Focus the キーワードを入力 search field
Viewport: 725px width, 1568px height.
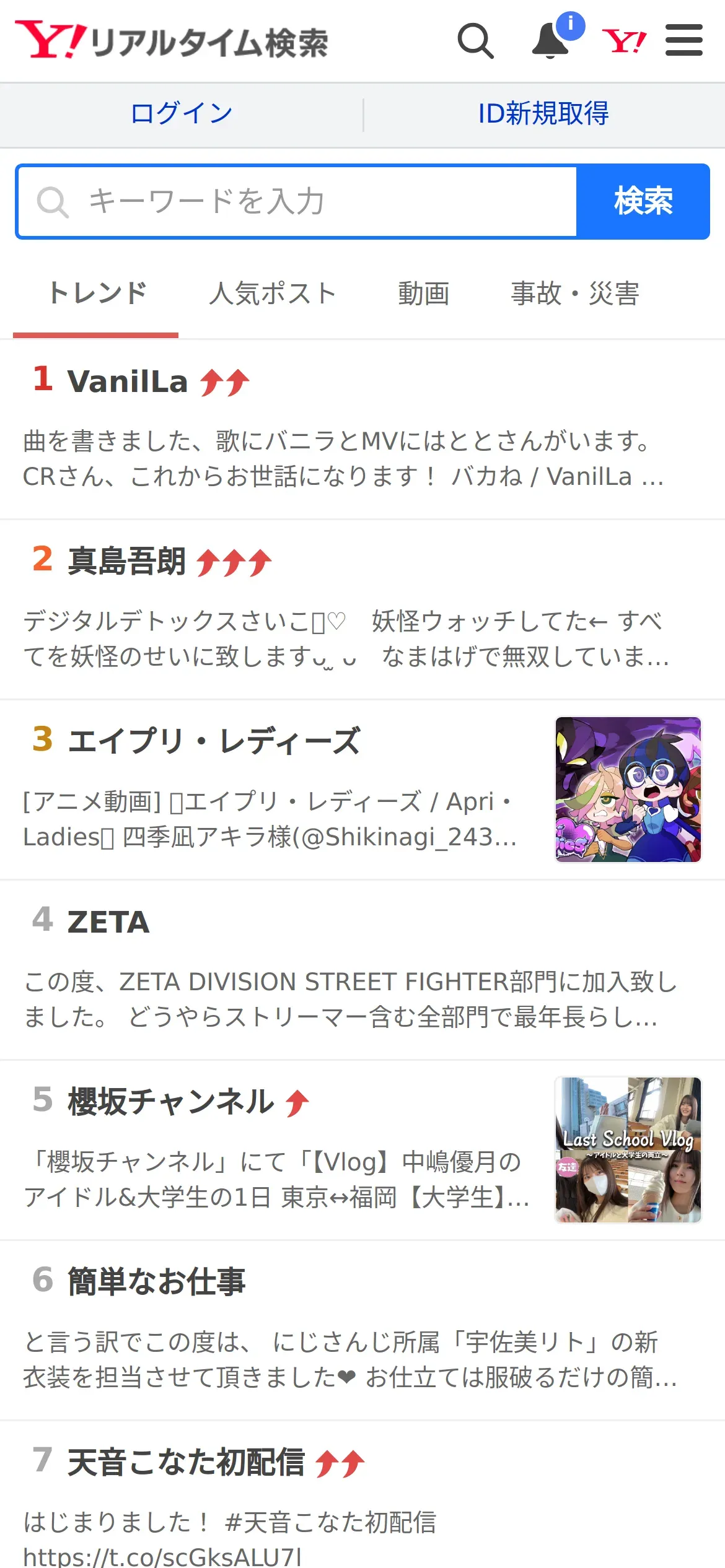(297, 201)
